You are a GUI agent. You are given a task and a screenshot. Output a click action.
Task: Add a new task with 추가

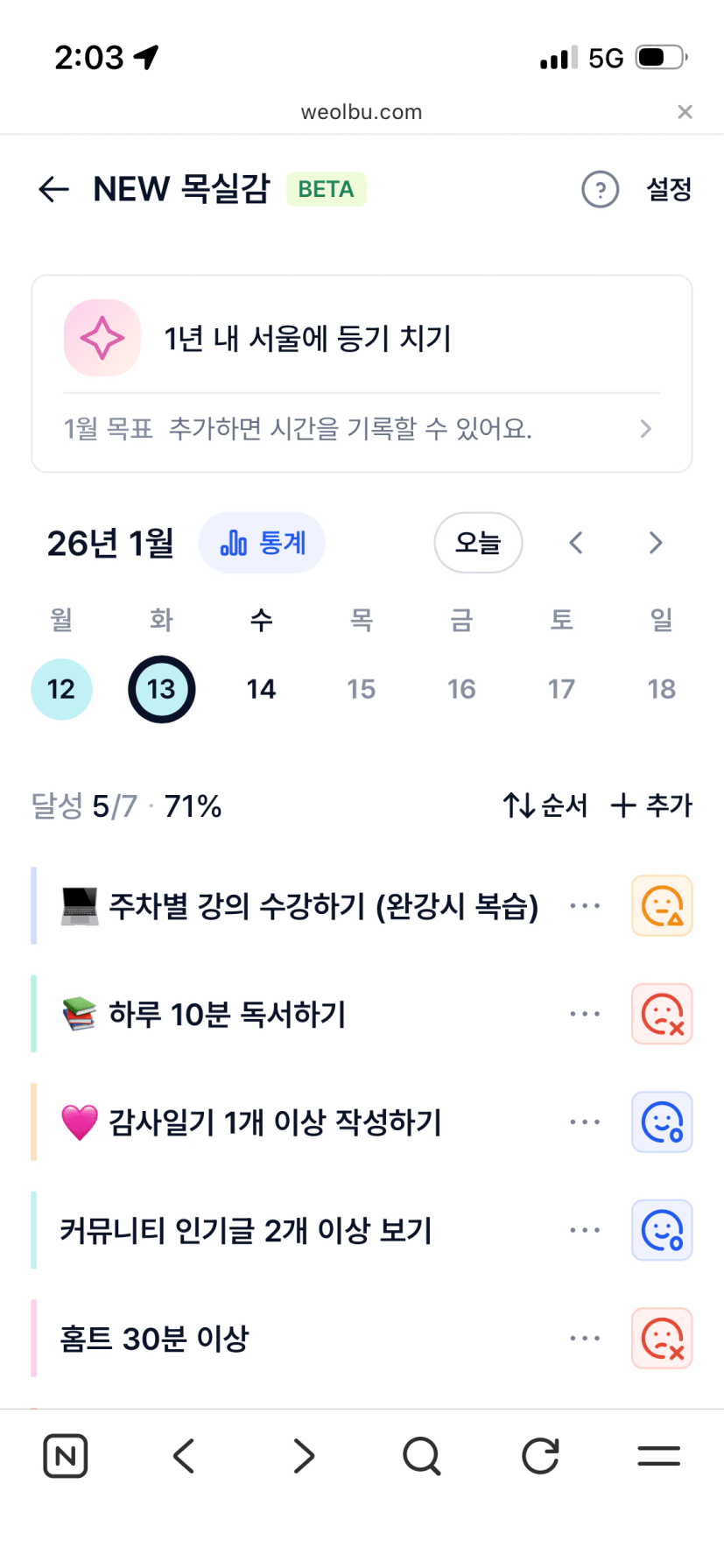(651, 805)
